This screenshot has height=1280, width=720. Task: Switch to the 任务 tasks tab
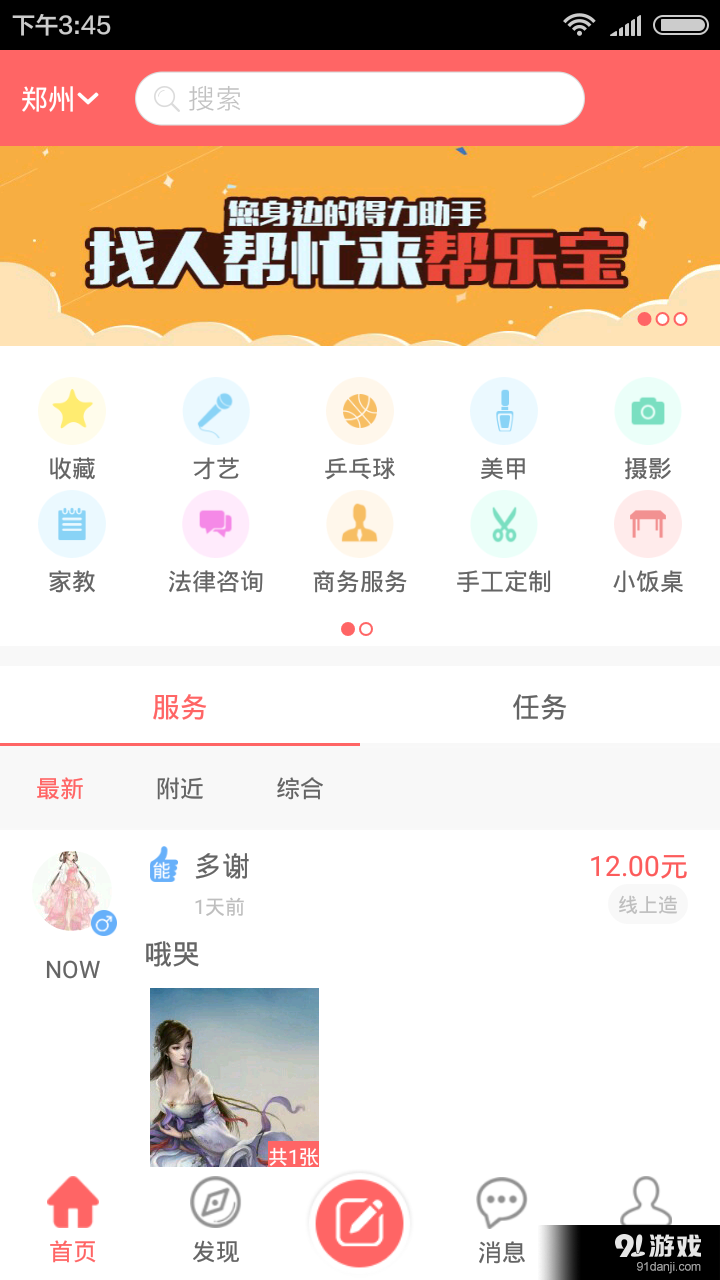point(539,708)
